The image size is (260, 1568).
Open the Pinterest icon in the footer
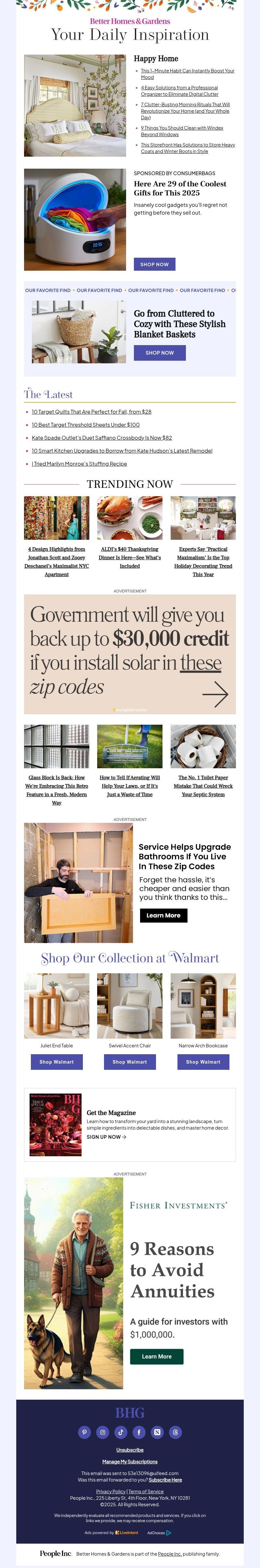point(84,1432)
